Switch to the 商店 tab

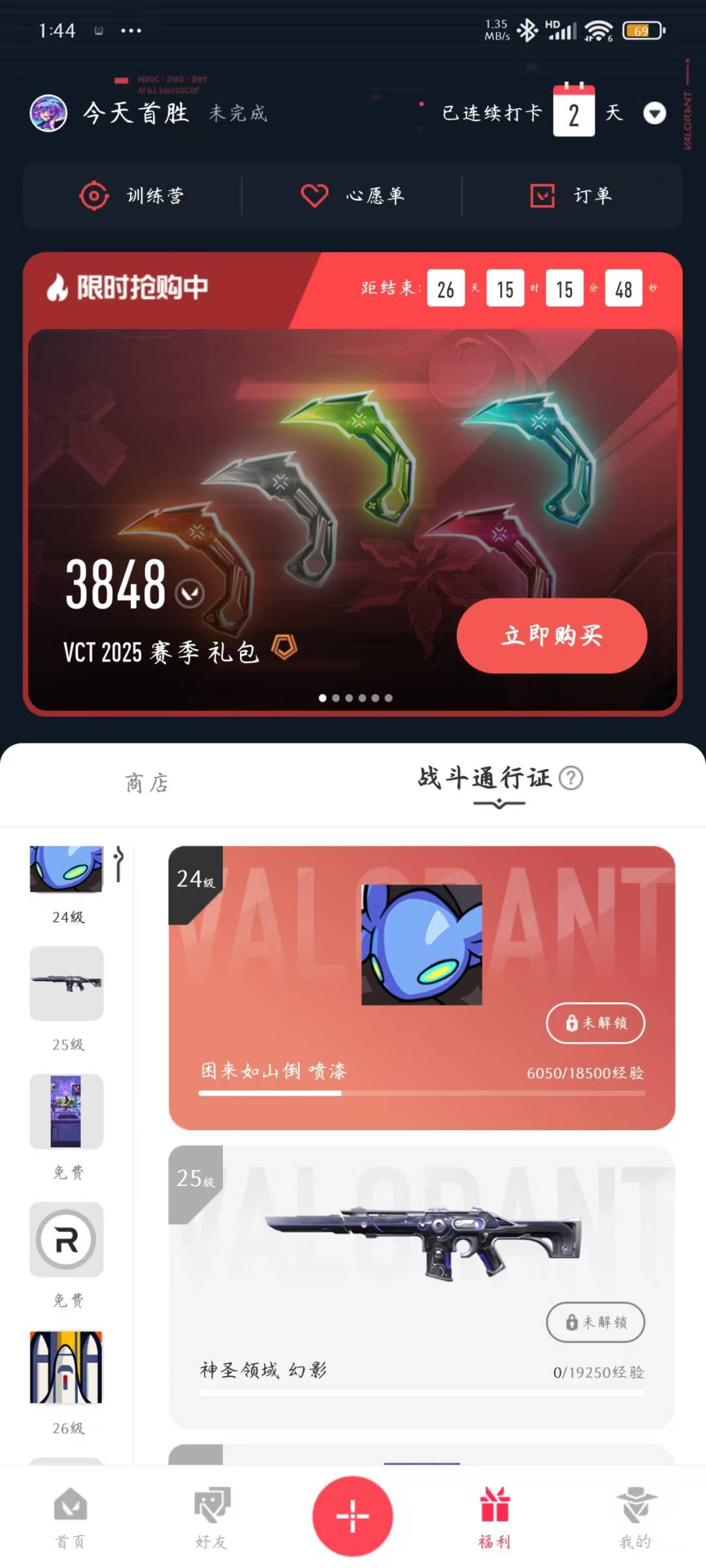pyautogui.click(x=147, y=782)
